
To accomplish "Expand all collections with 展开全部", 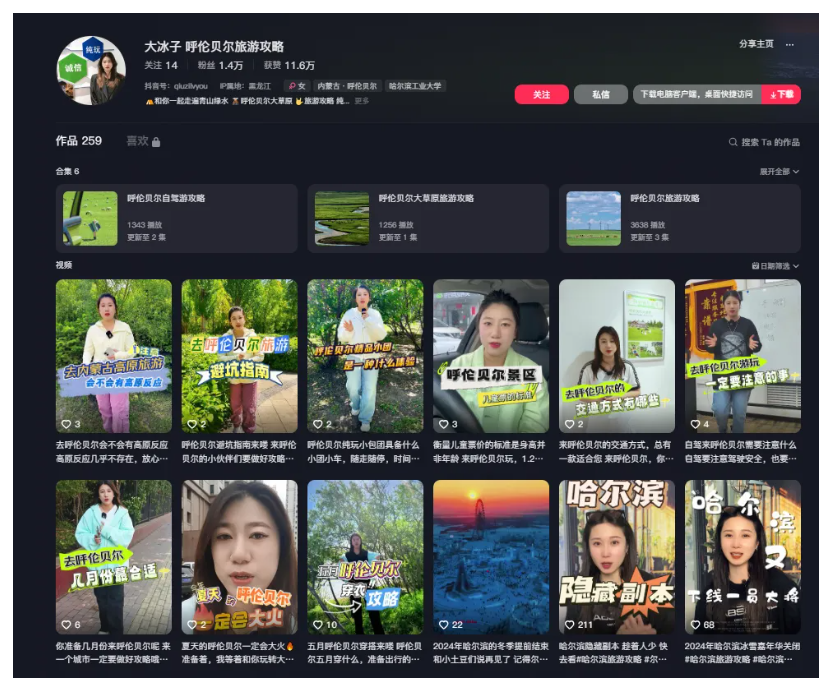I will (780, 172).
